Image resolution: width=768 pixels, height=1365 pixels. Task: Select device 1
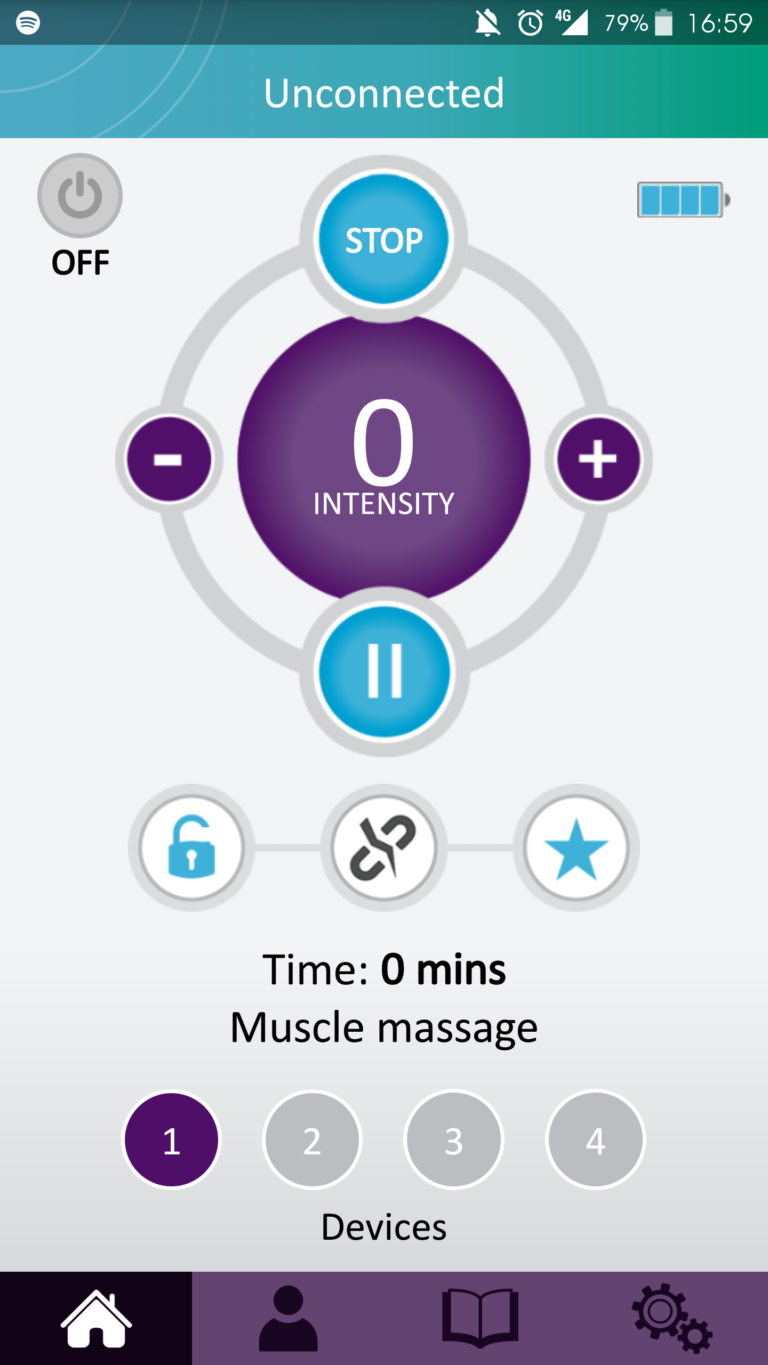171,1140
